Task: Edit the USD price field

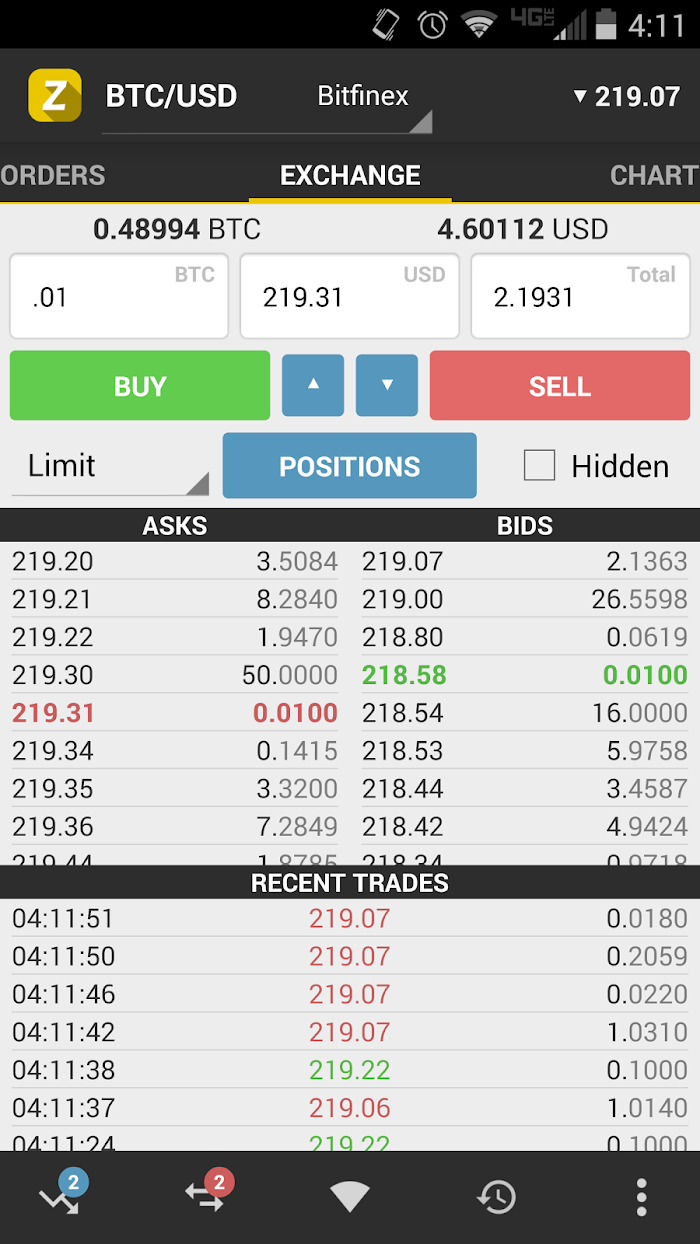Action: coord(350,296)
